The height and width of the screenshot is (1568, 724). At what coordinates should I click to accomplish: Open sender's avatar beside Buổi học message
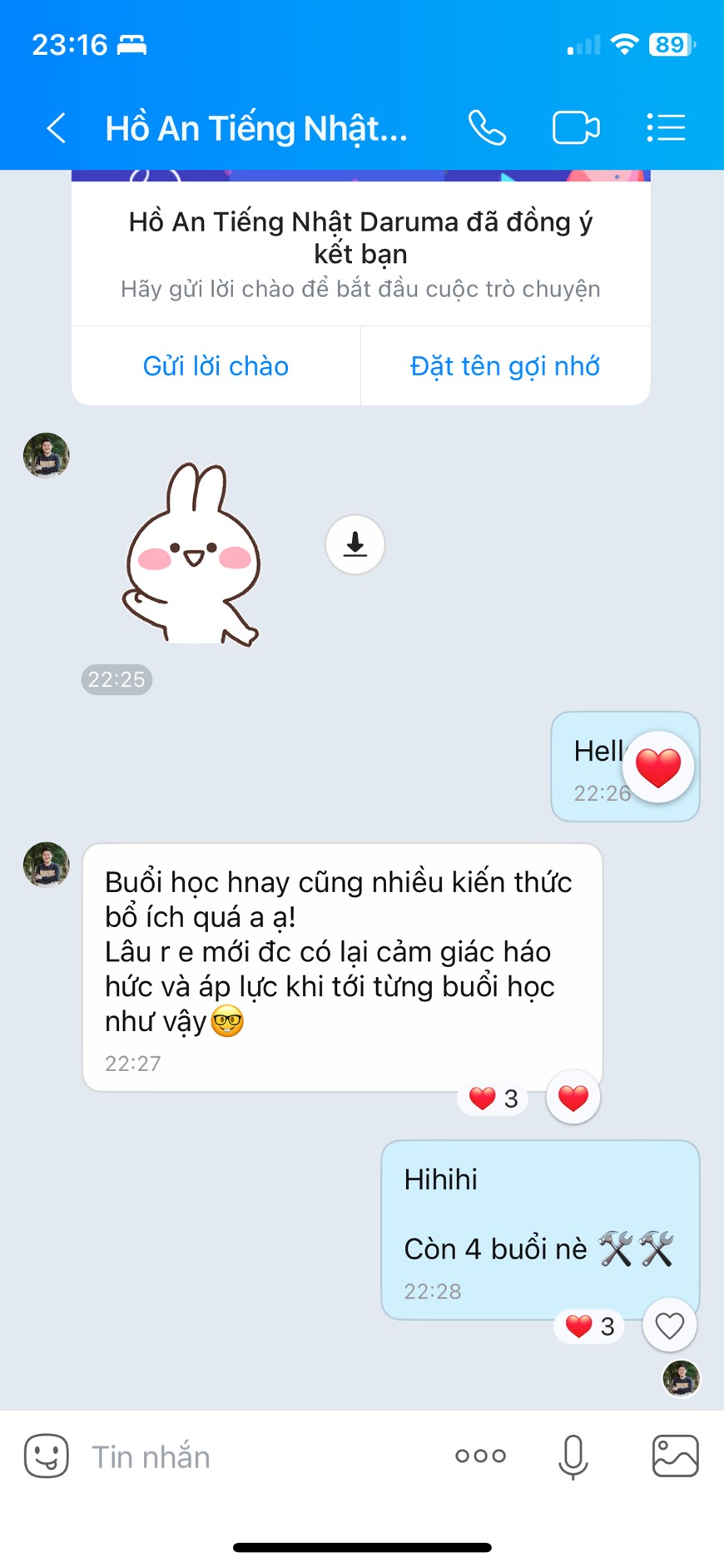[47, 865]
